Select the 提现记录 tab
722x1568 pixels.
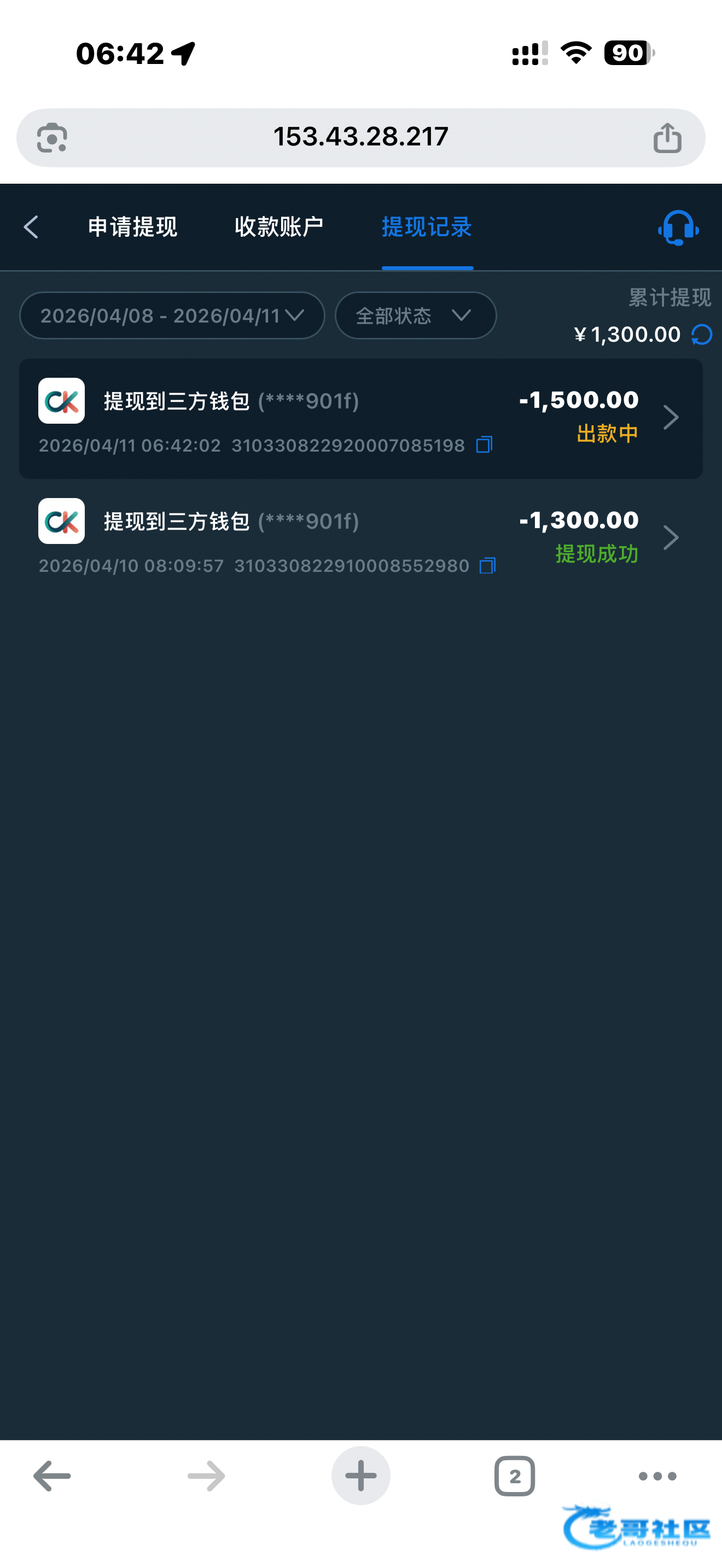427,227
